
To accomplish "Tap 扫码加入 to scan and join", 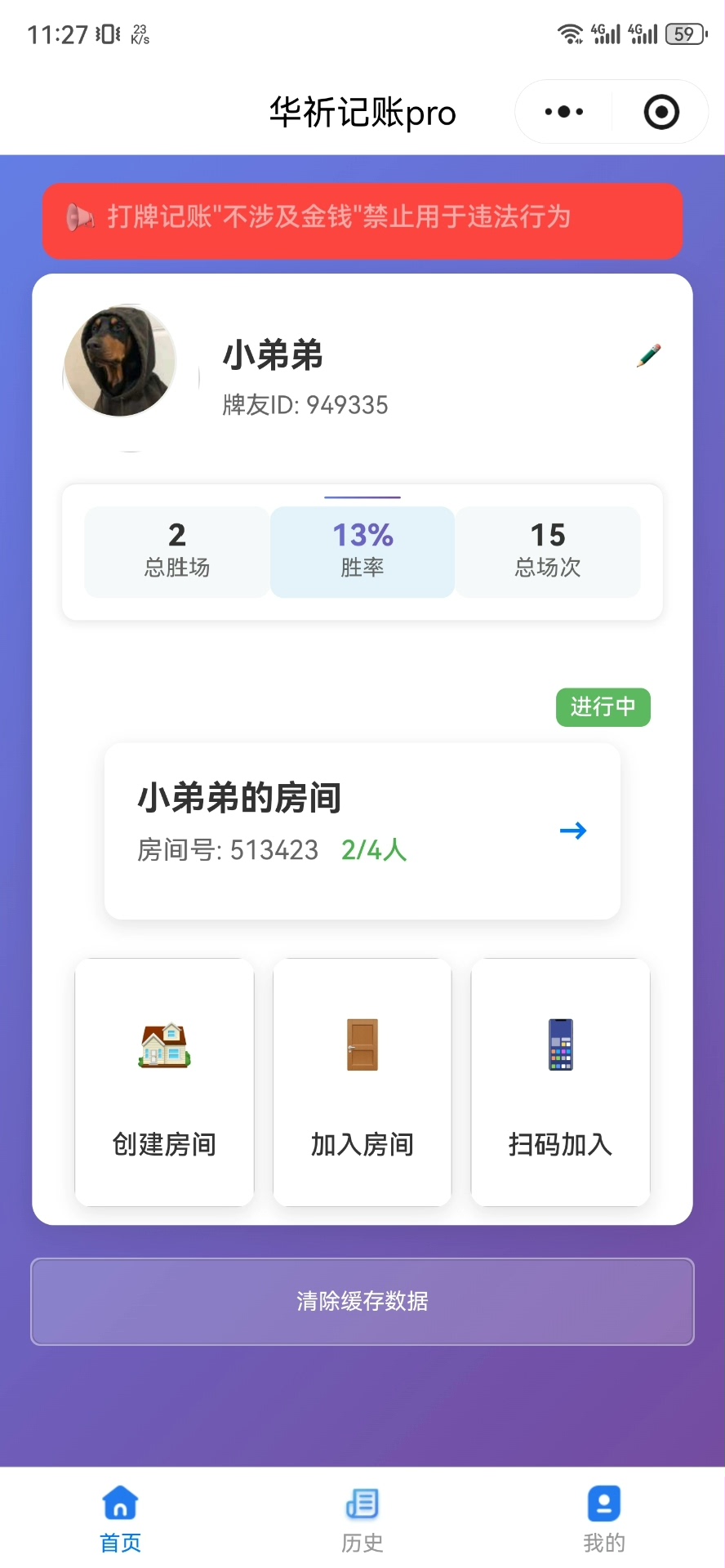I will tap(560, 1081).
